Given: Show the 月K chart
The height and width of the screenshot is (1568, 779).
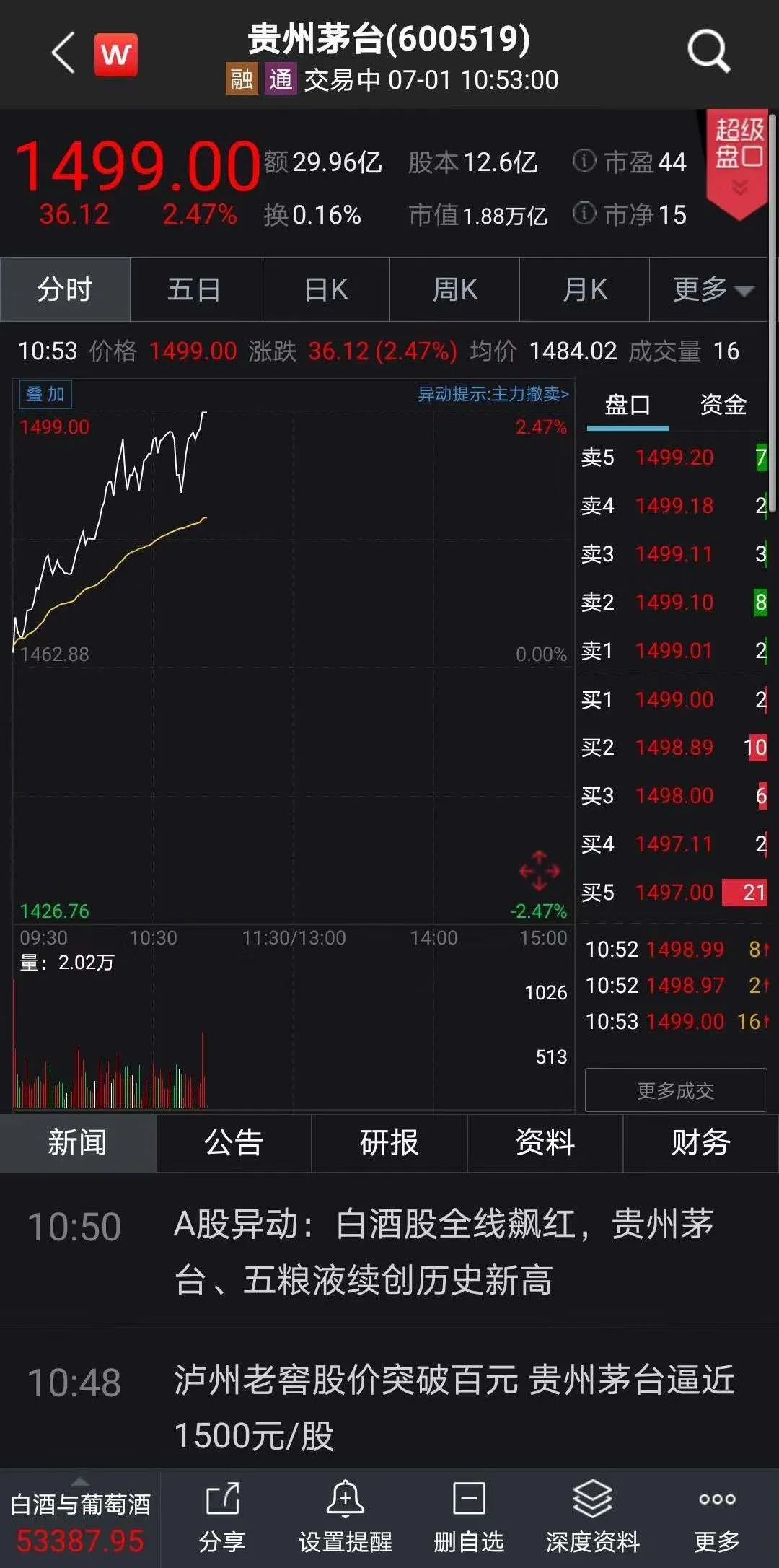Looking at the screenshot, I should coord(584,290).
